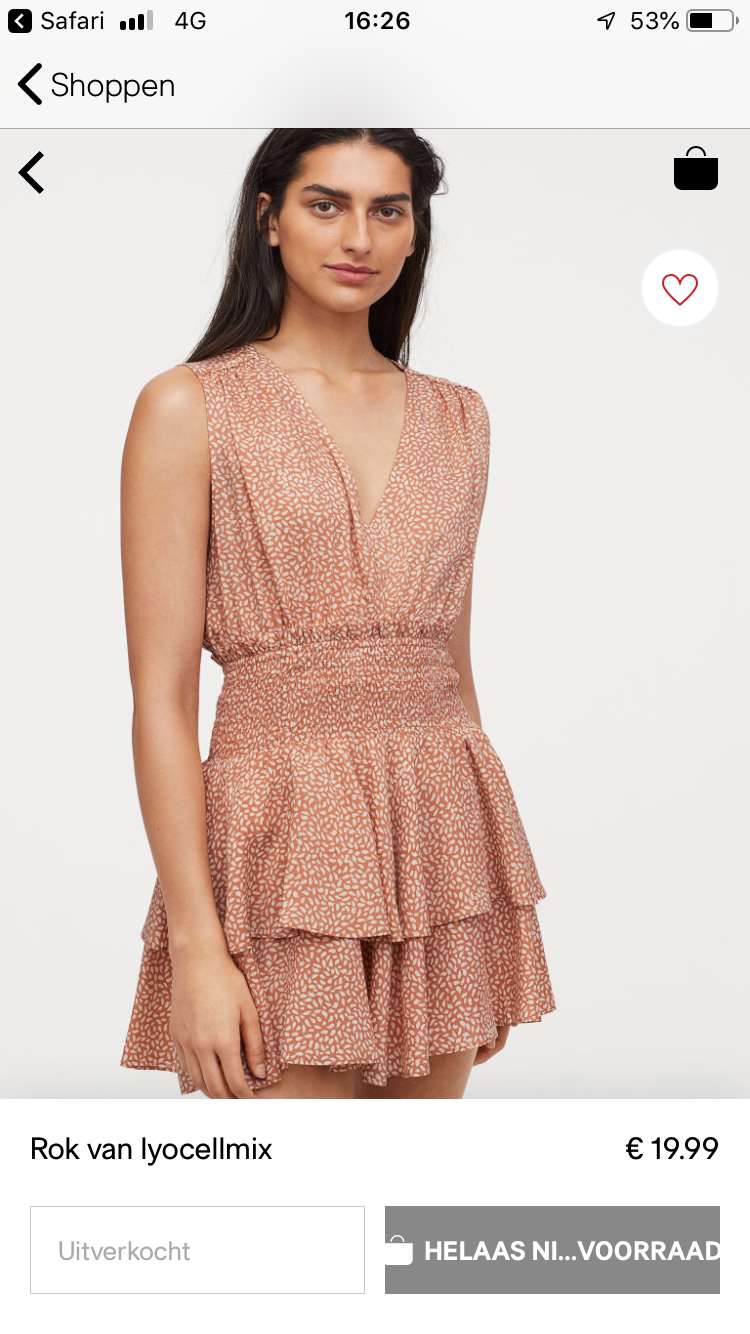
Task: Add the item to favorites with the heart
Action: pos(680,289)
